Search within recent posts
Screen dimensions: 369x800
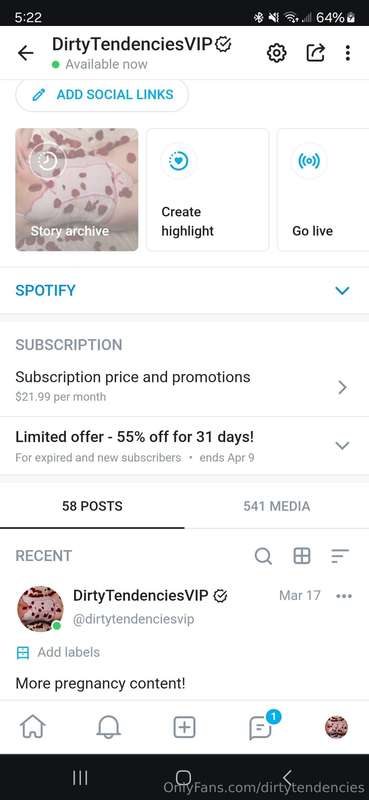(263, 556)
